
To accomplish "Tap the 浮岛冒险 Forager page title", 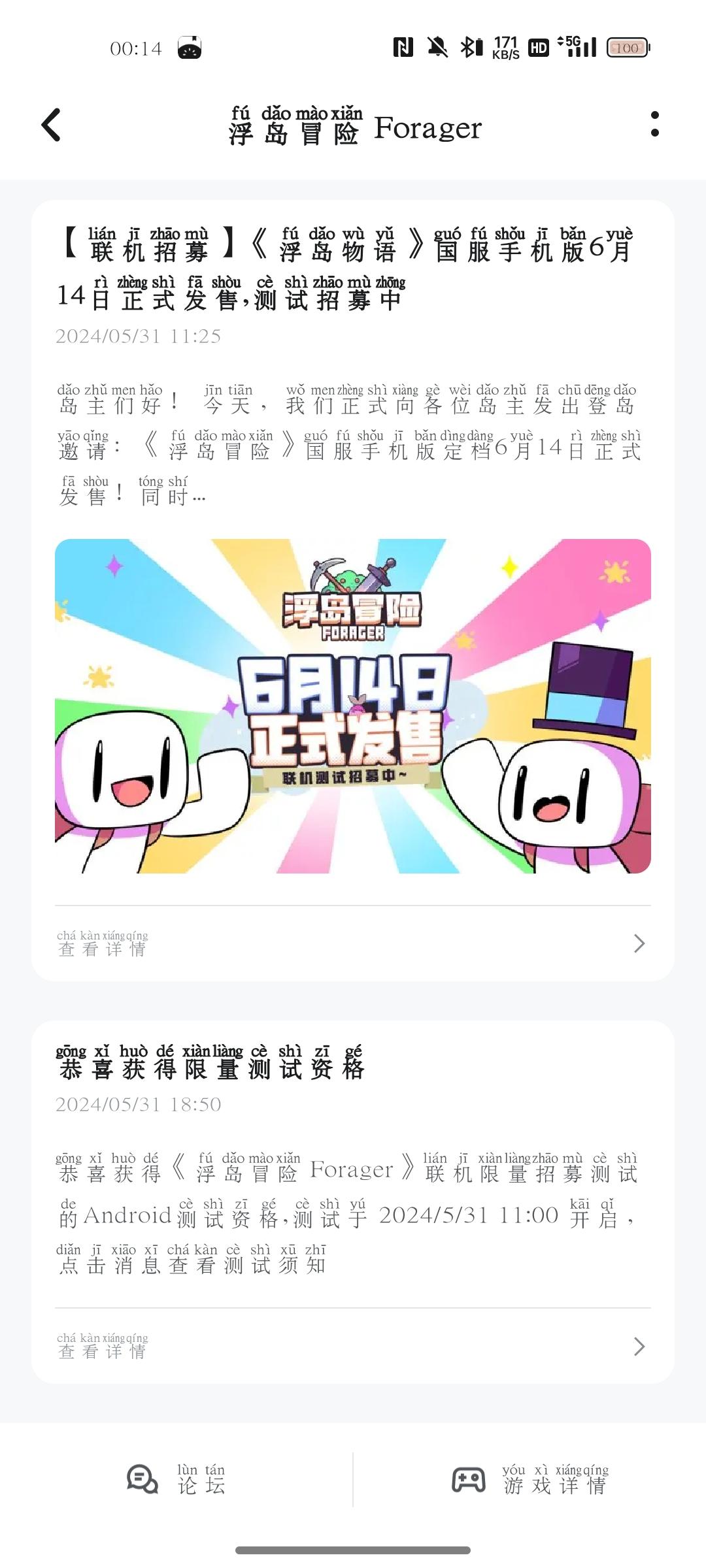I will 353,129.
